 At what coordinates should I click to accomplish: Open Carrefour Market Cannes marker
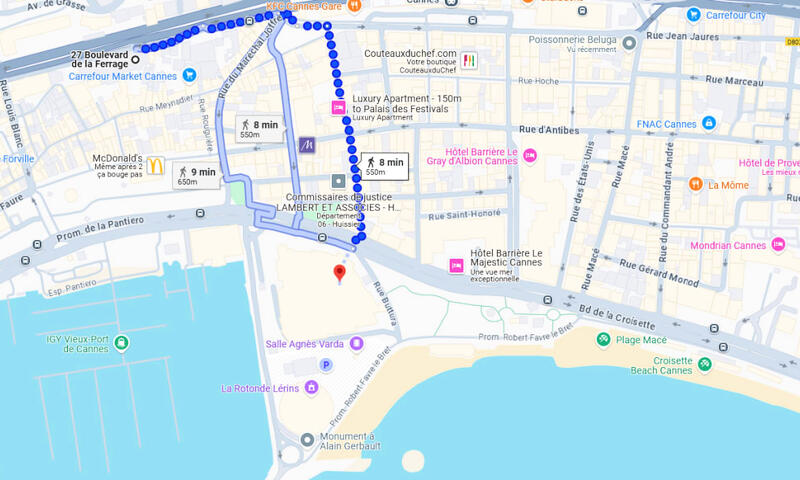(189, 75)
